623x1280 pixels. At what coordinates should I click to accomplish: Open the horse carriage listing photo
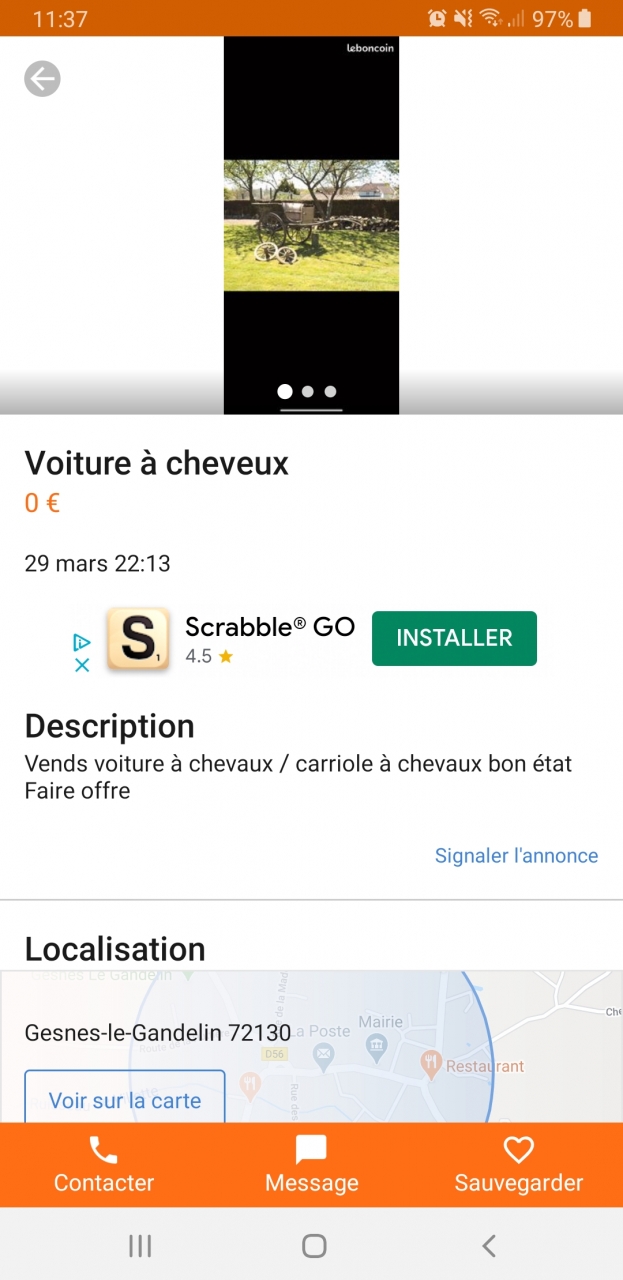click(x=311, y=225)
